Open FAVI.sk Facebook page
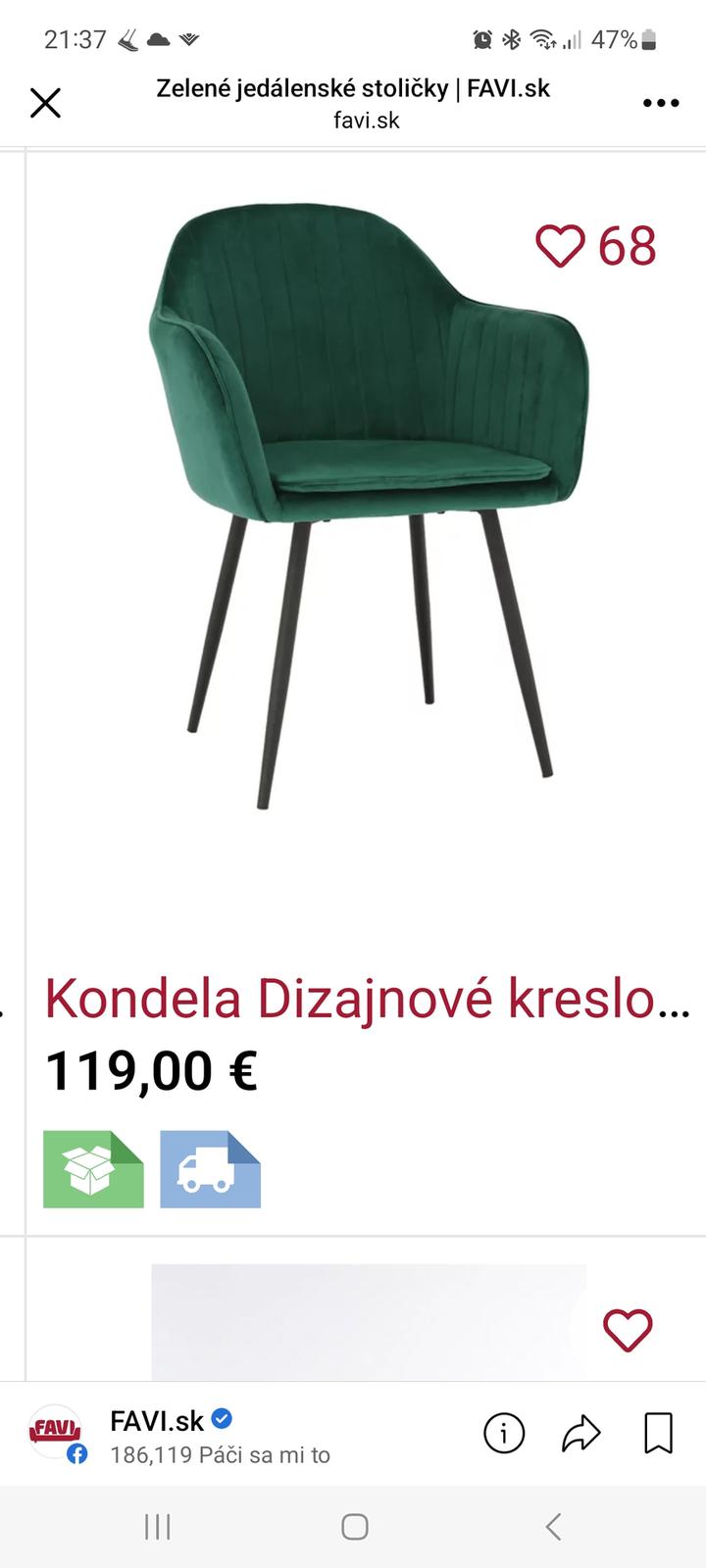The height and width of the screenshot is (1568, 706). click(157, 1421)
